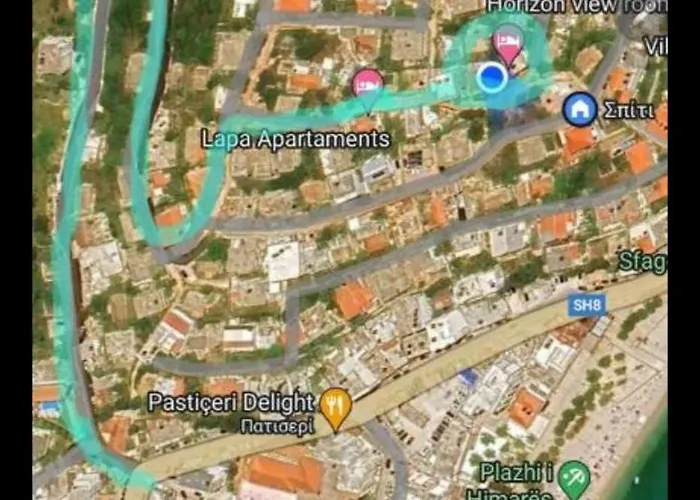Select the Horizon View lodging pin
This screenshot has height=500, width=700.
pos(509,42)
